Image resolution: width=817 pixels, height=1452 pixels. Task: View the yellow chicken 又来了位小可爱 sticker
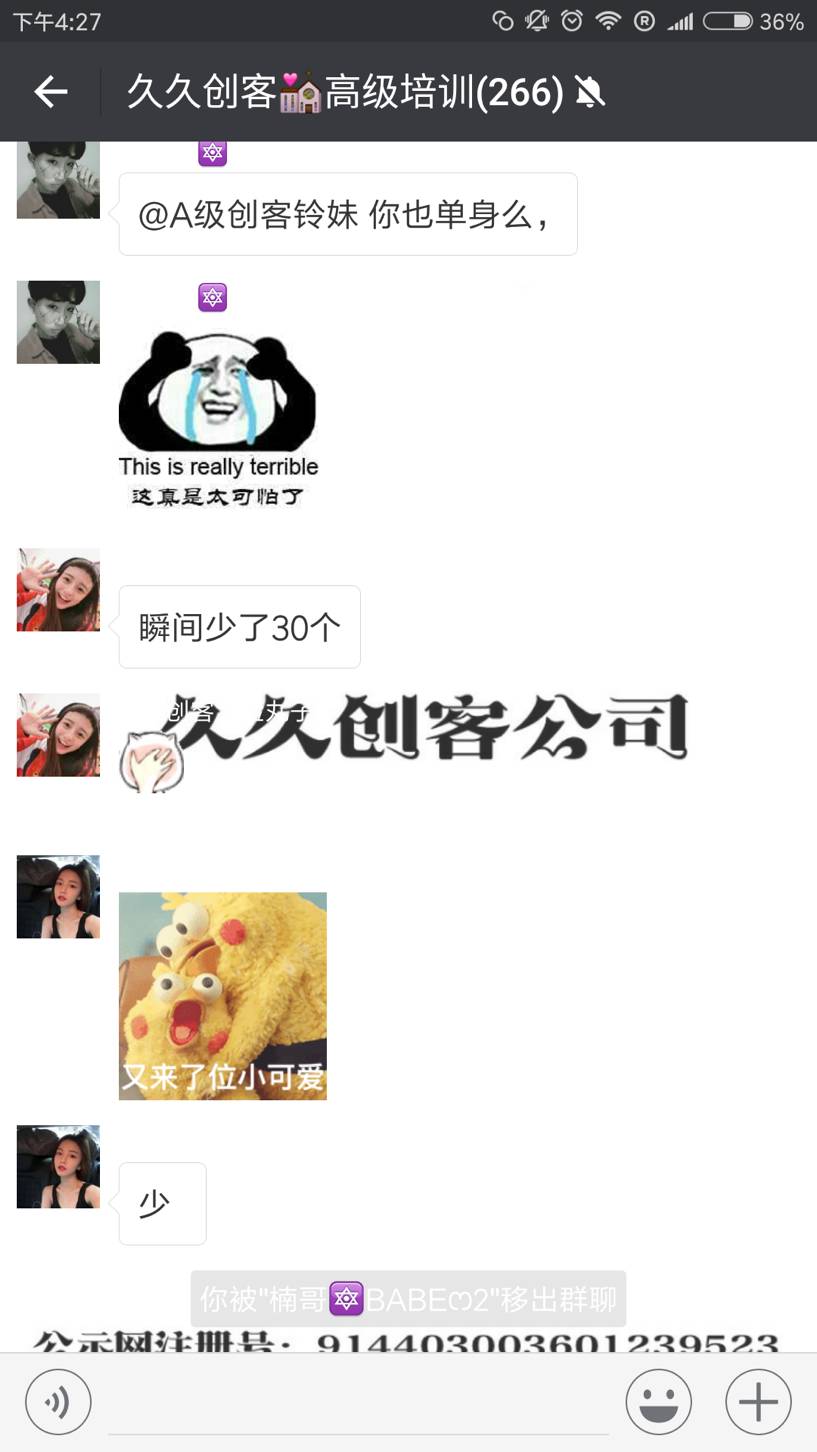[x=222, y=996]
